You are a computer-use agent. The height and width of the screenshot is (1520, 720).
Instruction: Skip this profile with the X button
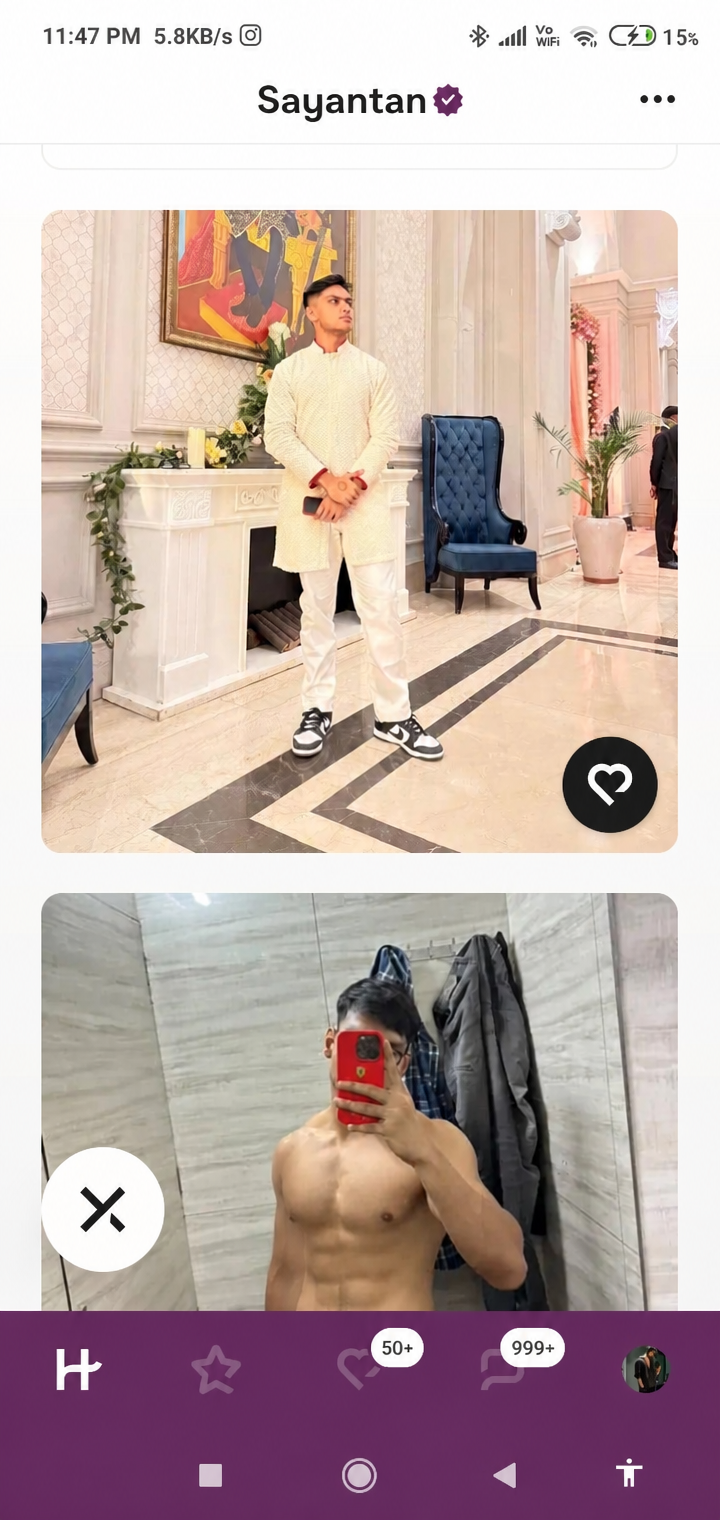103,1210
